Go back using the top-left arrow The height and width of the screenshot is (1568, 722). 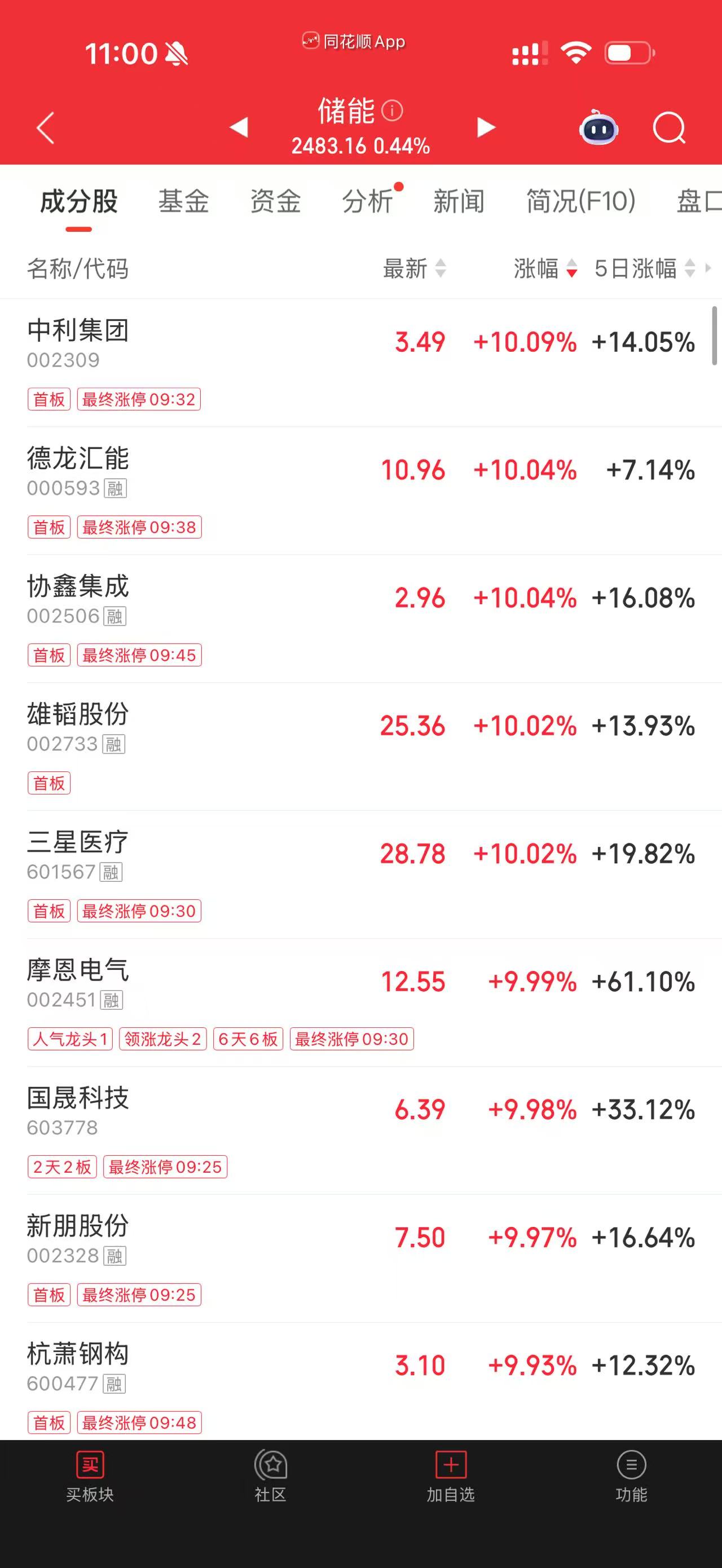coord(46,128)
